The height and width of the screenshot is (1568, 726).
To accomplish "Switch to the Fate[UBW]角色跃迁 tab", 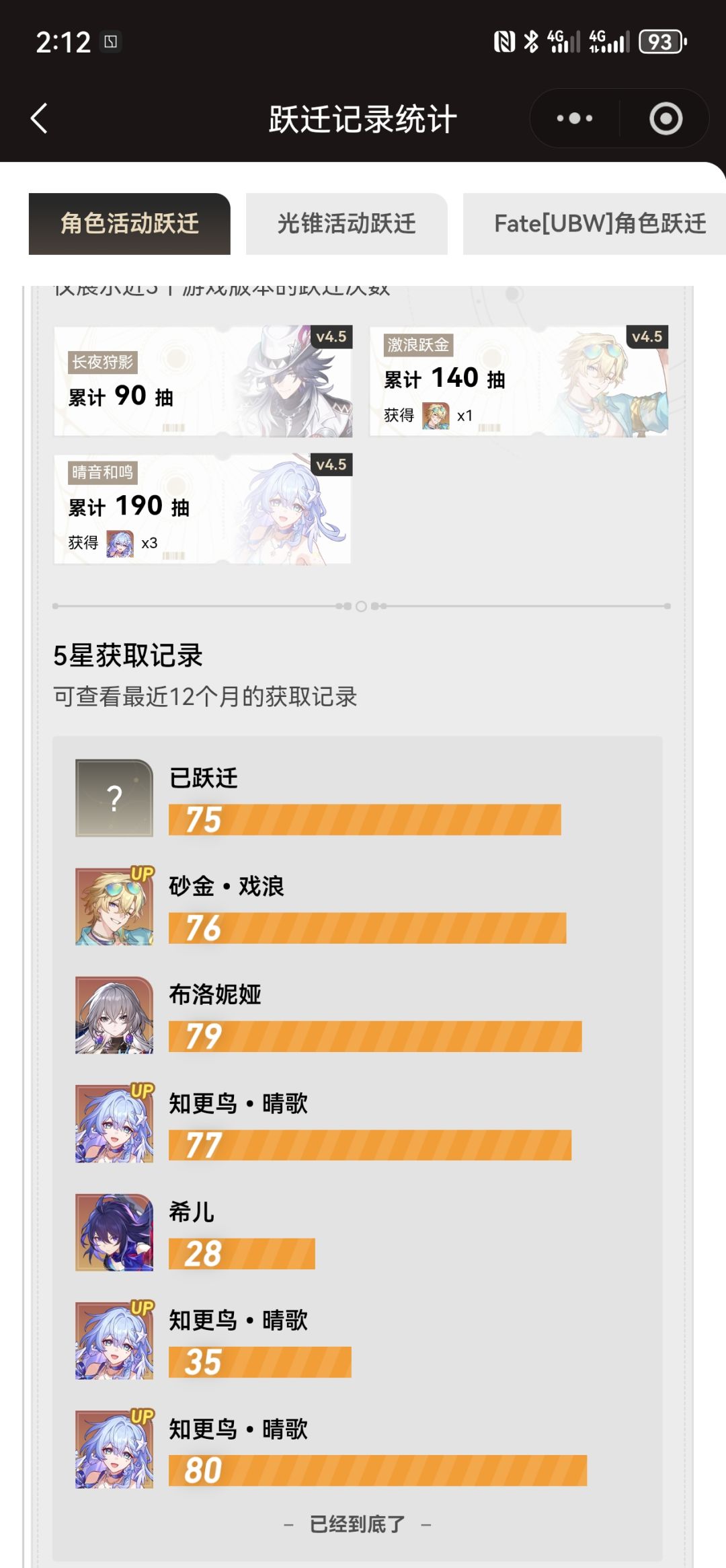I will [x=594, y=223].
